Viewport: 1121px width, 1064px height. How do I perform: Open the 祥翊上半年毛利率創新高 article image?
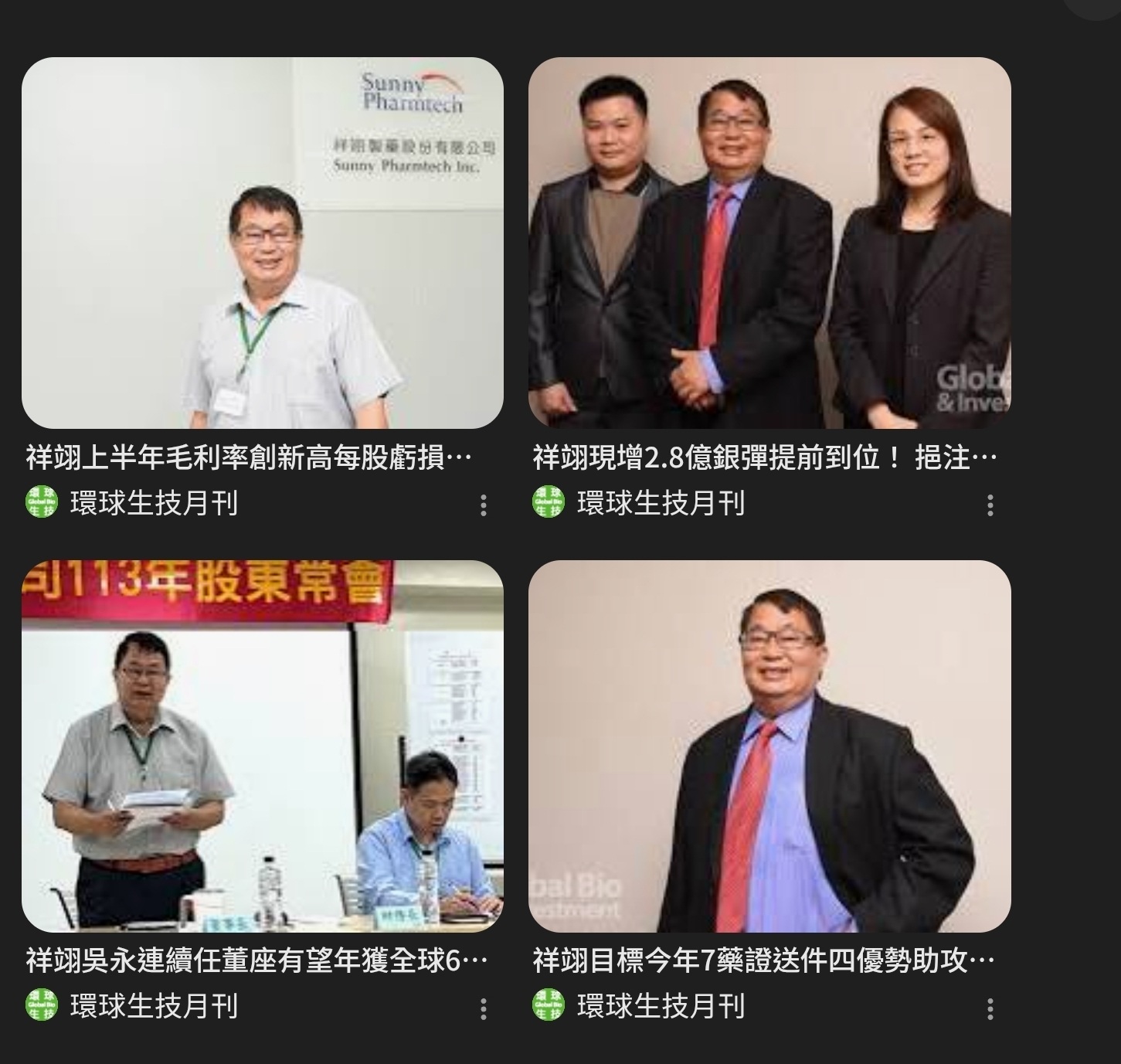click(263, 243)
